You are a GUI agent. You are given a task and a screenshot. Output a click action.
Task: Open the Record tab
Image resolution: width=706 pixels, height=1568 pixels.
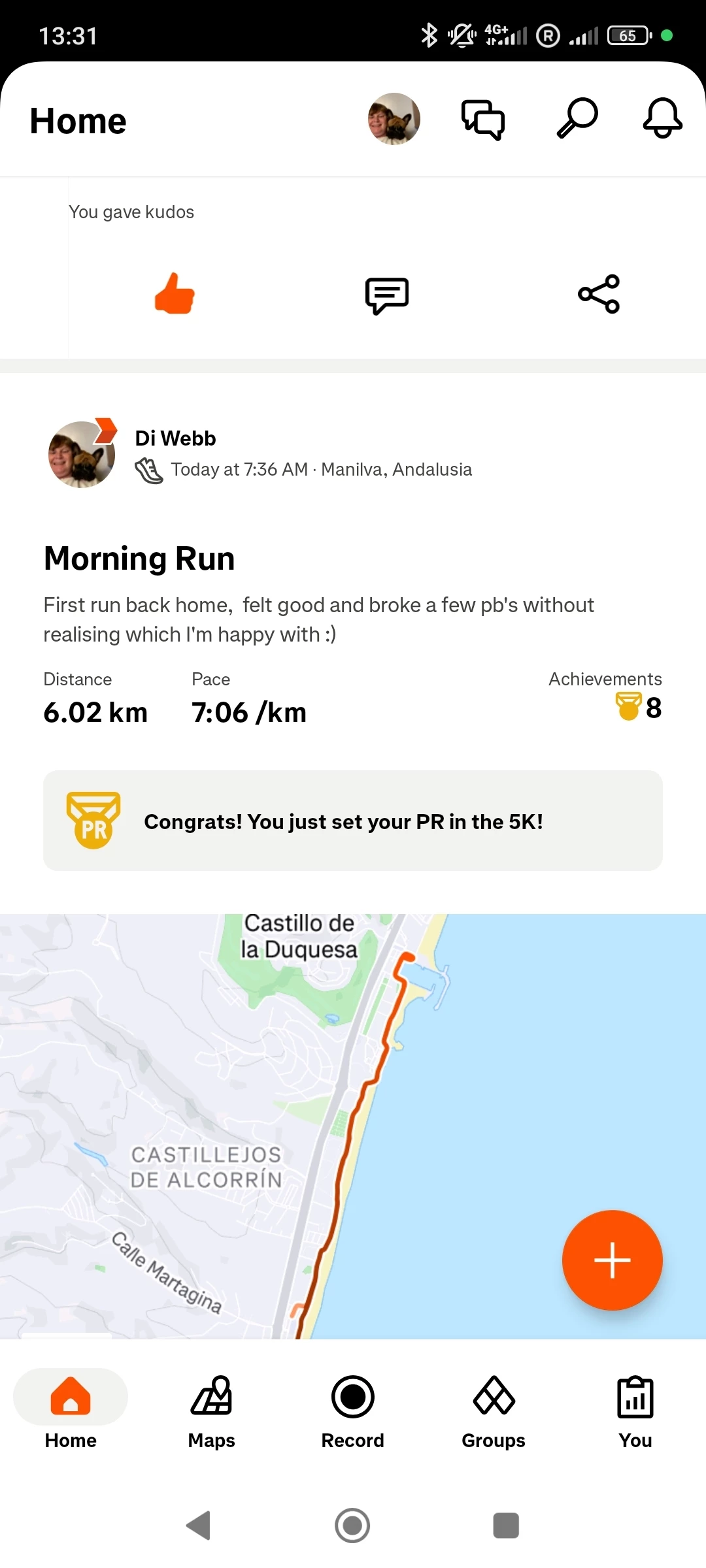pos(352,1411)
